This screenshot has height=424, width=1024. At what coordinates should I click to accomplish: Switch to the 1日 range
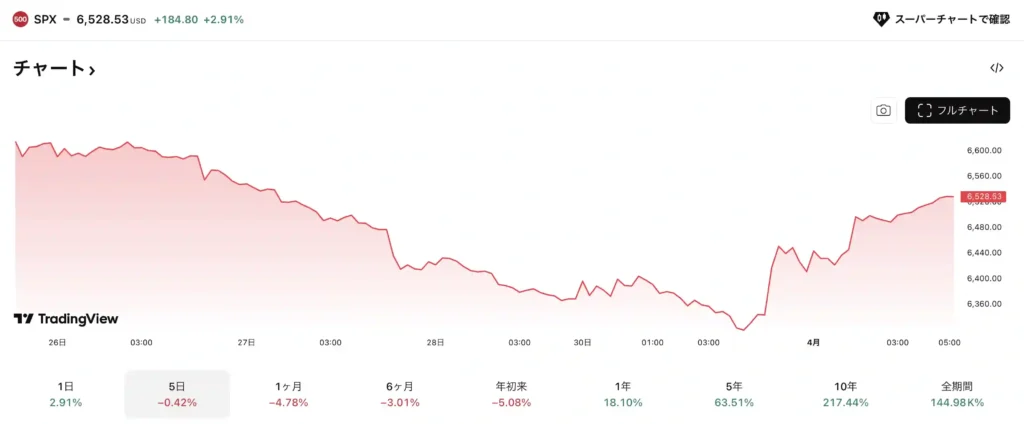point(65,394)
